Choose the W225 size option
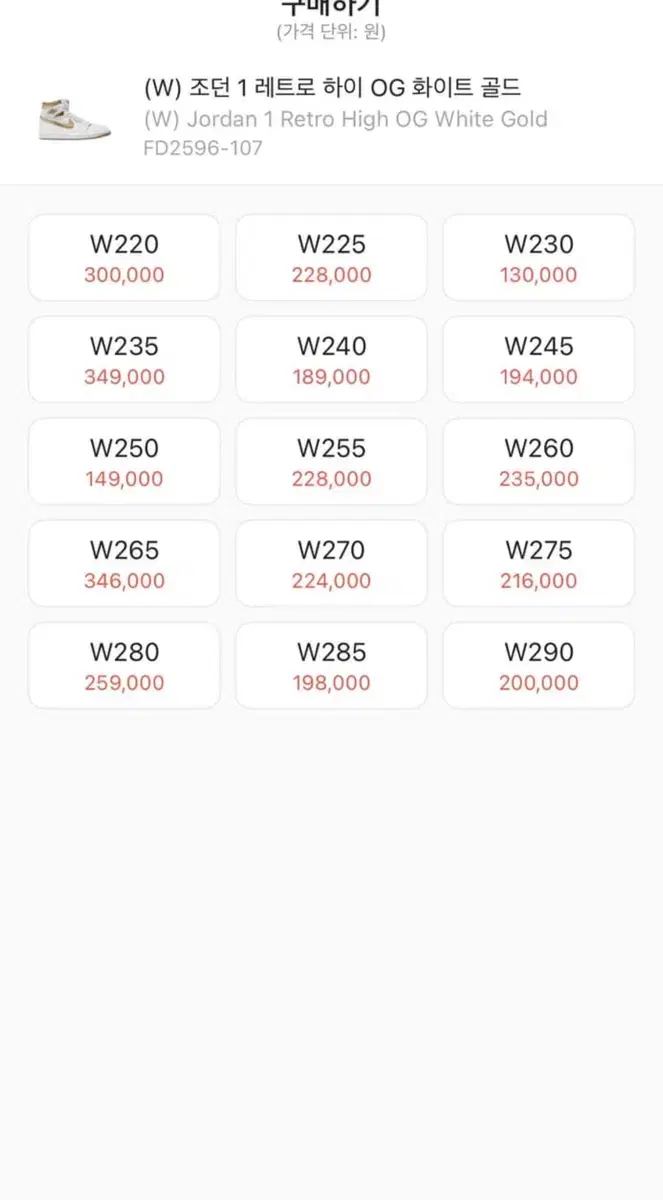This screenshot has height=1200, width=663. point(331,258)
